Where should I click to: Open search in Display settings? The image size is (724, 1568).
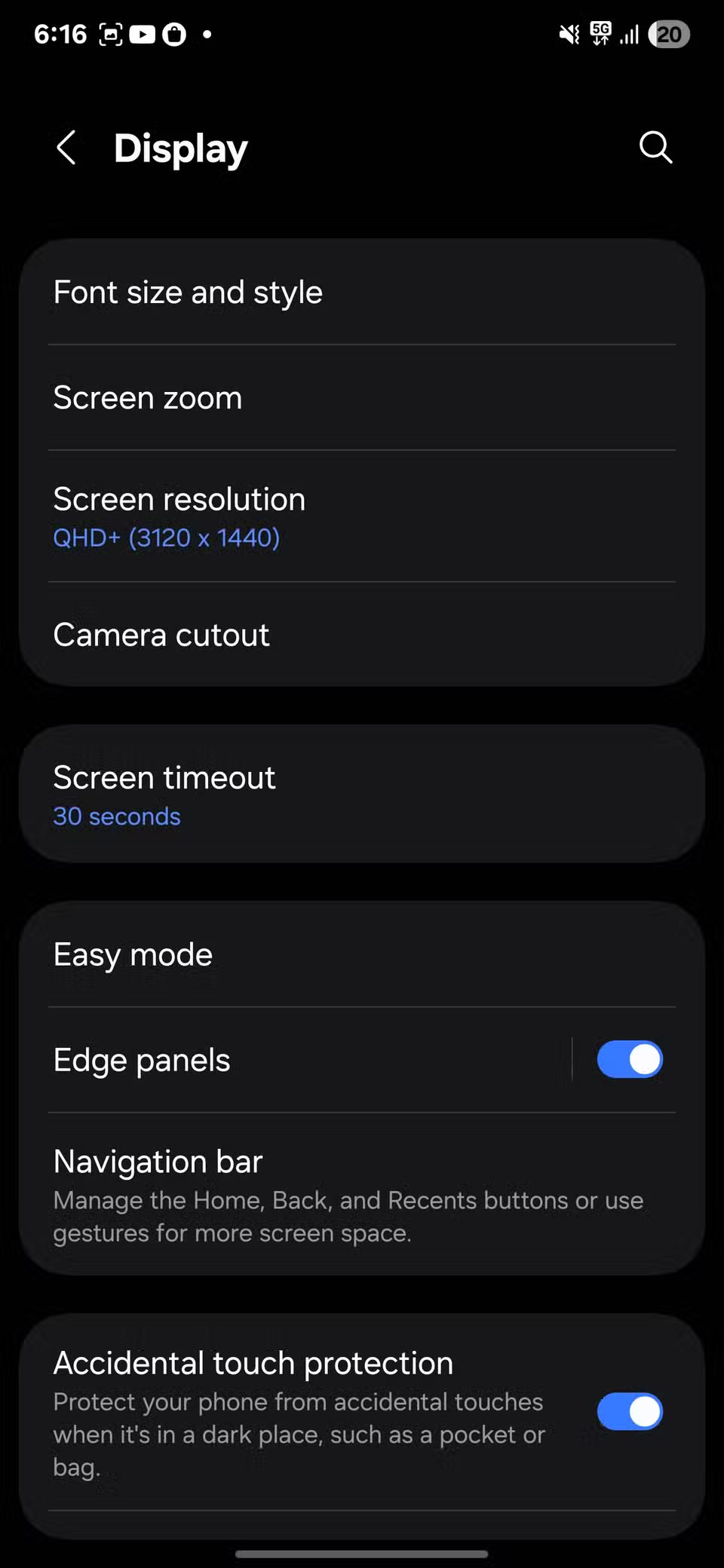point(655,148)
